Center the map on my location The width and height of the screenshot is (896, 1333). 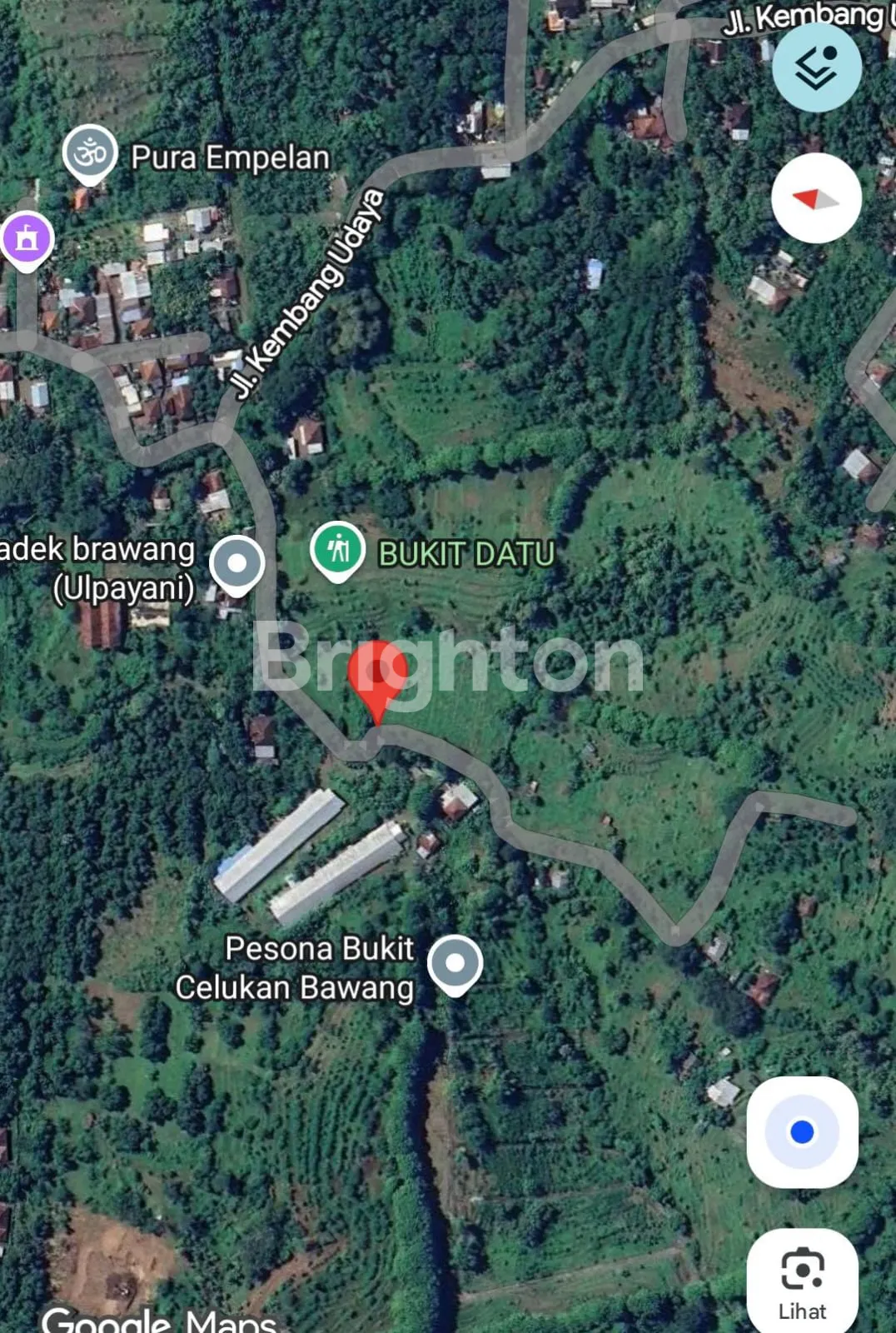[x=802, y=1131]
